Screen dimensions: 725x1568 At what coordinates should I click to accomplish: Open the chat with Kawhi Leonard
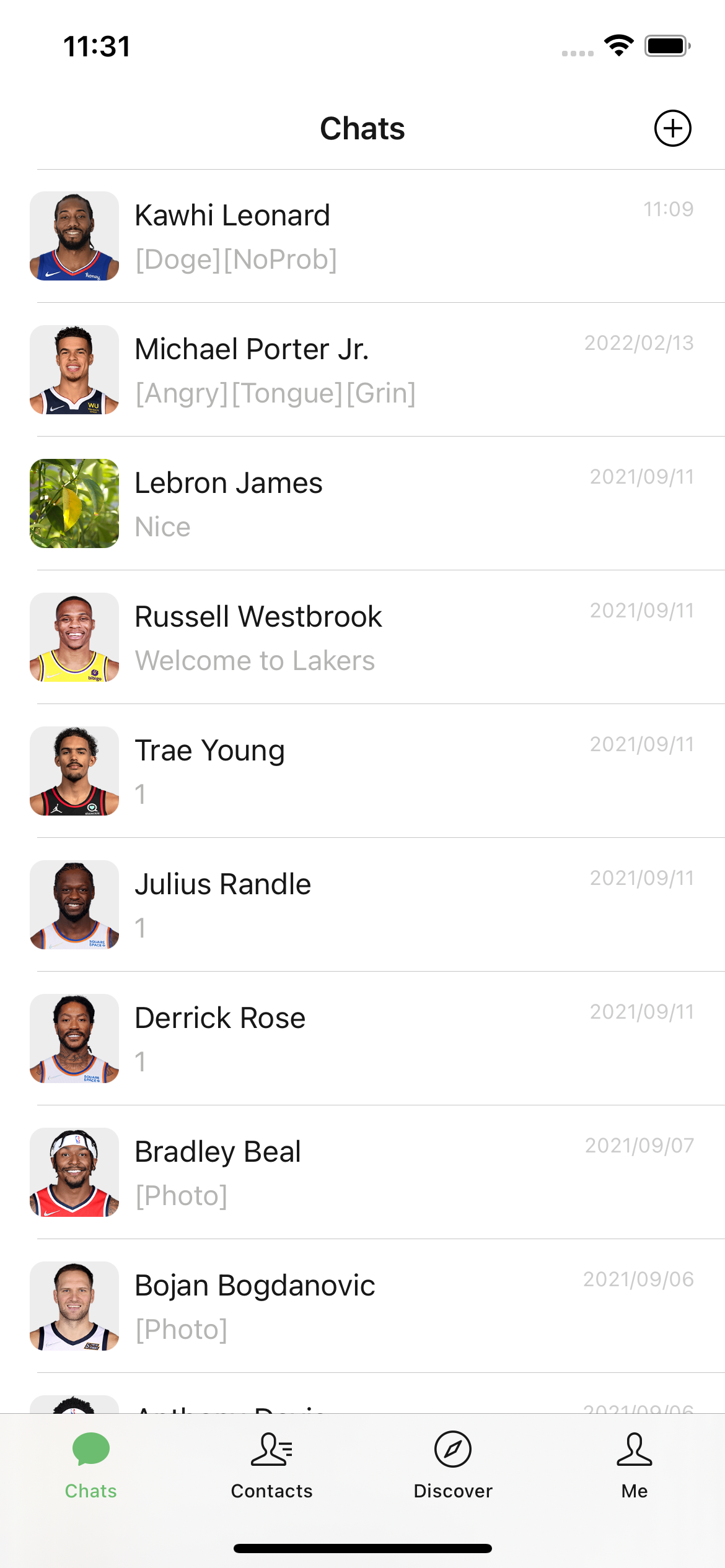pyautogui.click(x=362, y=236)
